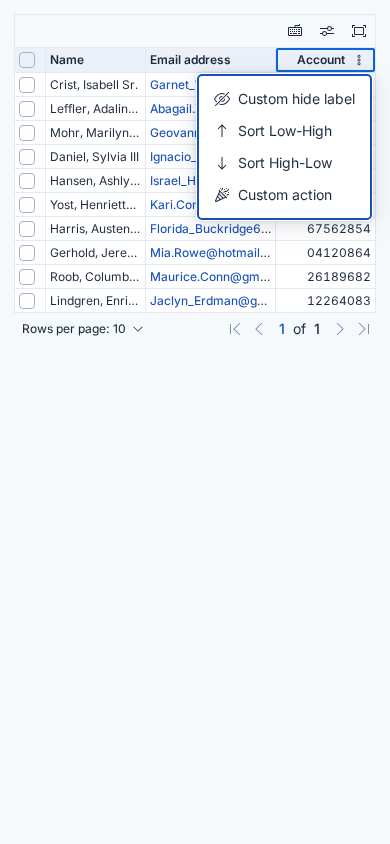Enter fullscreen mode for the grid
The width and height of the screenshot is (390, 844).
[359, 31]
